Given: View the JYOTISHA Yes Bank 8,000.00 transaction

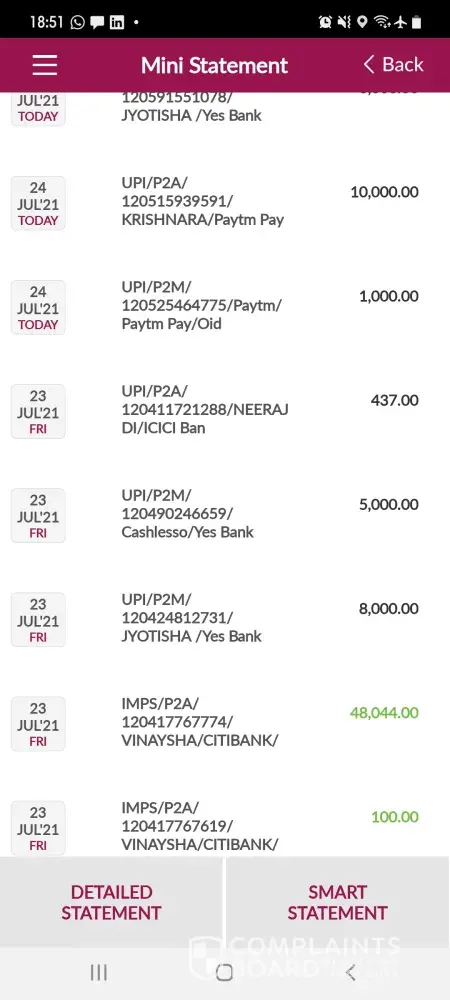Looking at the screenshot, I should click(225, 619).
